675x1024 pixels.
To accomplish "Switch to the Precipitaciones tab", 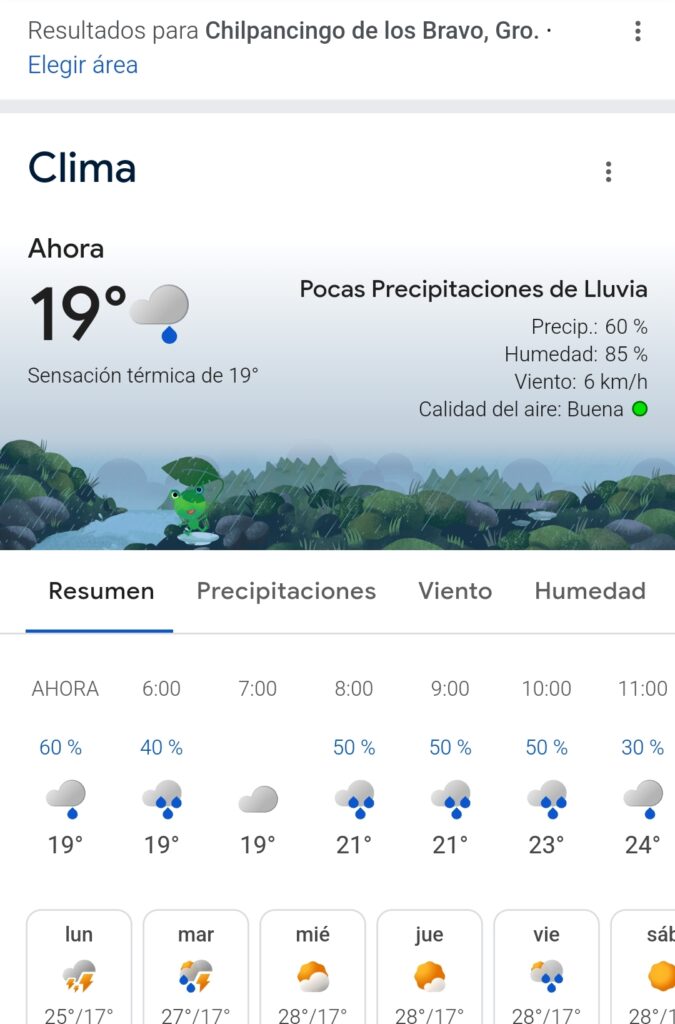I will (x=286, y=591).
